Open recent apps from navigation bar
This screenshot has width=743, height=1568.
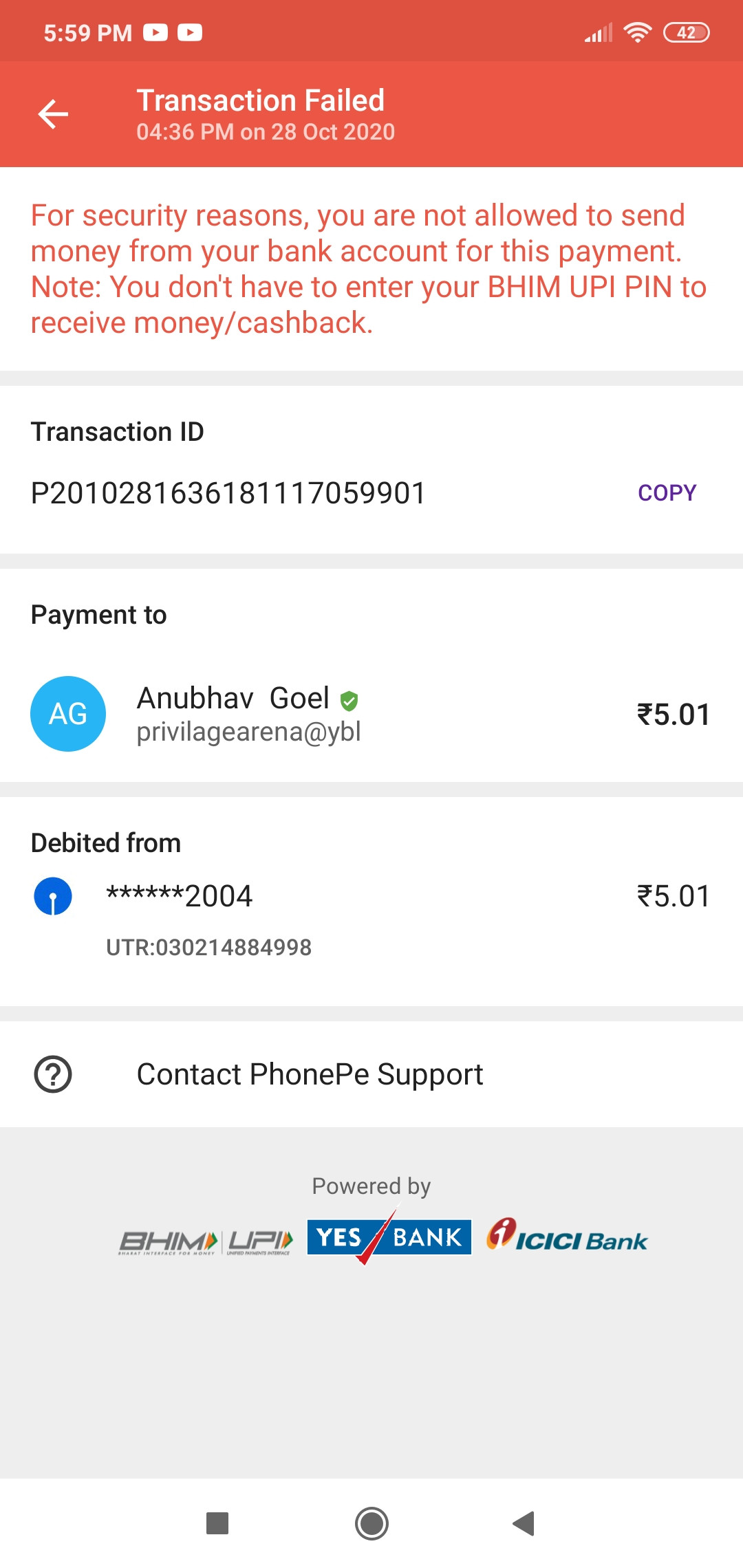pos(217,1523)
